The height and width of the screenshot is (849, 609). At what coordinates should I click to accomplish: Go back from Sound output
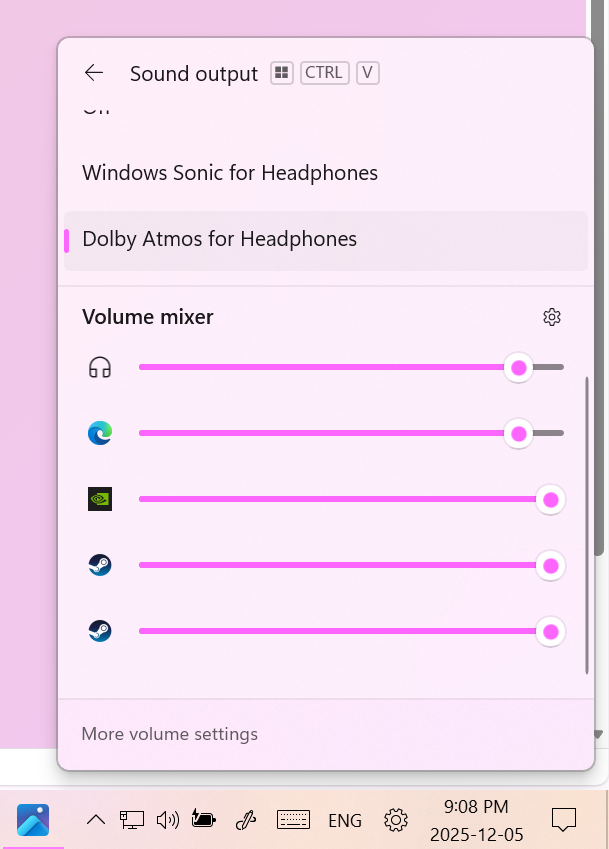(x=94, y=72)
